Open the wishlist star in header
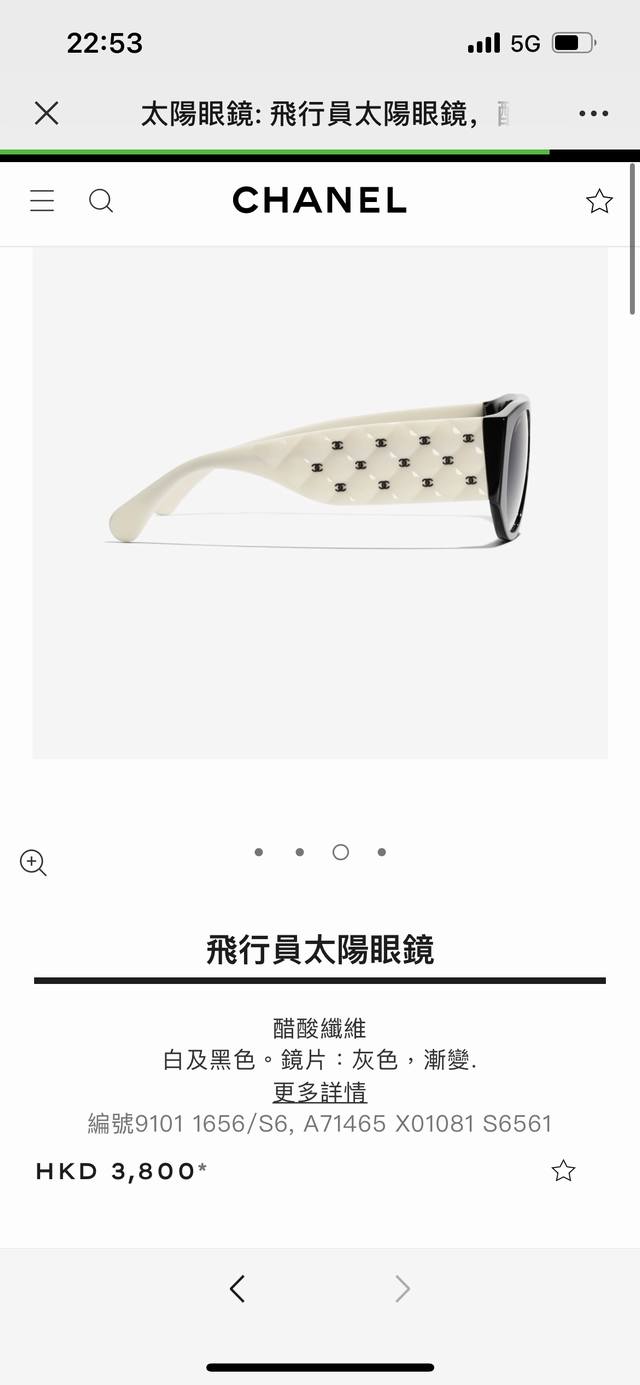 [599, 201]
